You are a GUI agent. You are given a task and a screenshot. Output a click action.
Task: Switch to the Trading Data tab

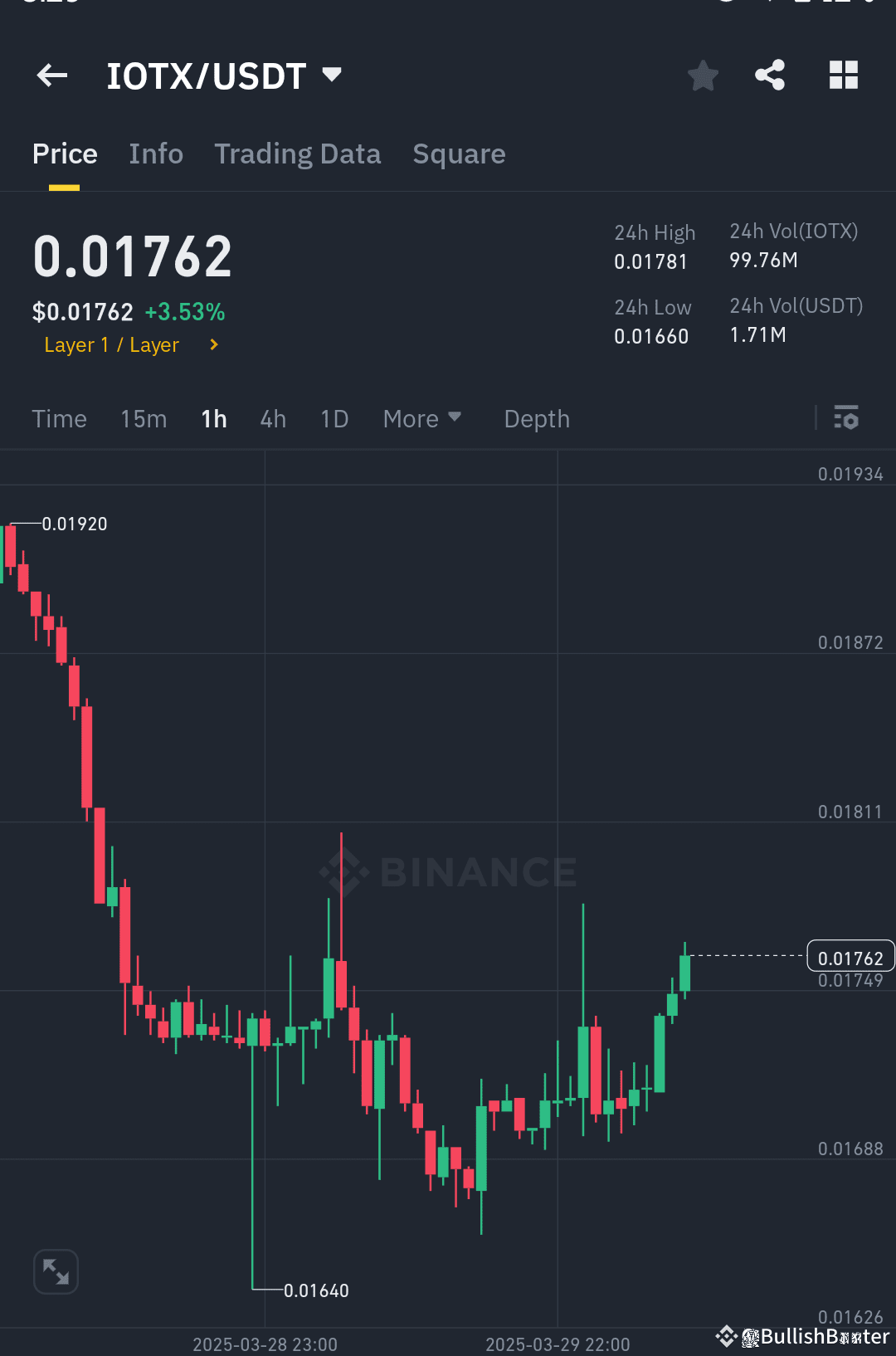[297, 154]
